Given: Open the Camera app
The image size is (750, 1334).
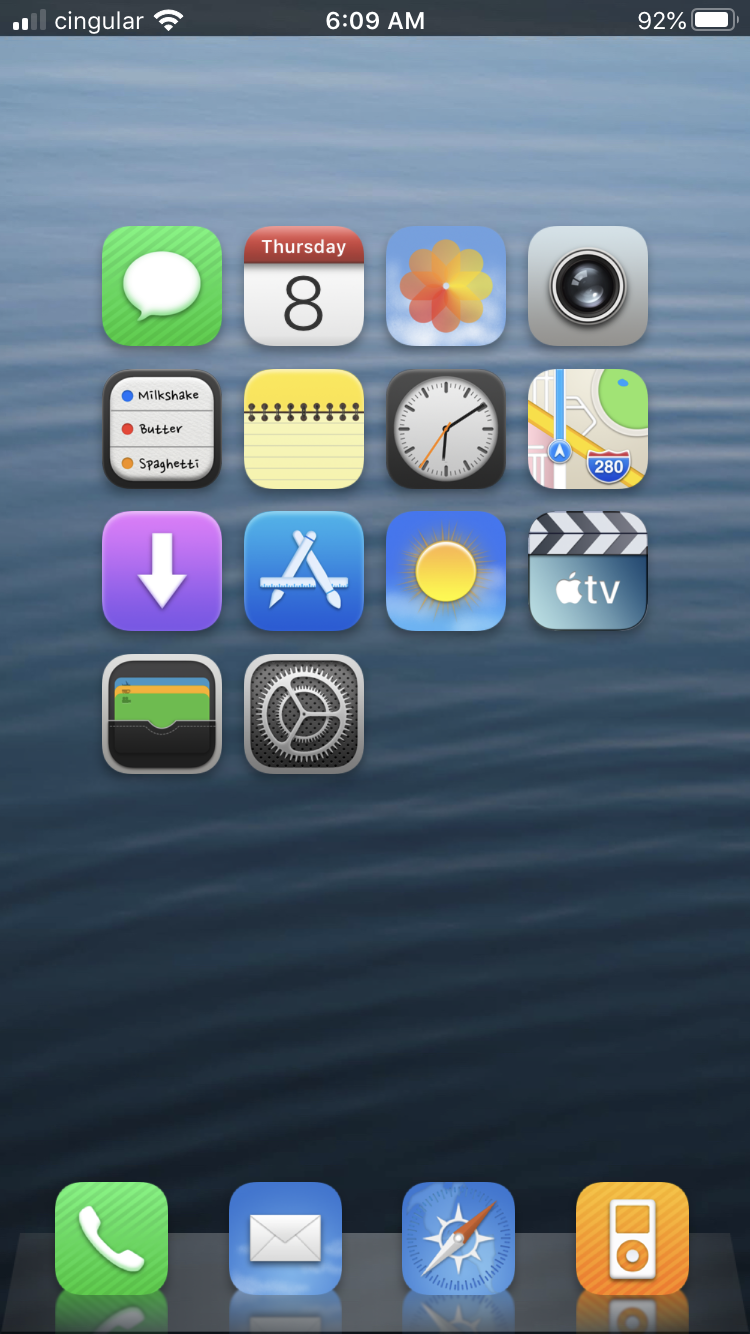Looking at the screenshot, I should pos(588,286).
